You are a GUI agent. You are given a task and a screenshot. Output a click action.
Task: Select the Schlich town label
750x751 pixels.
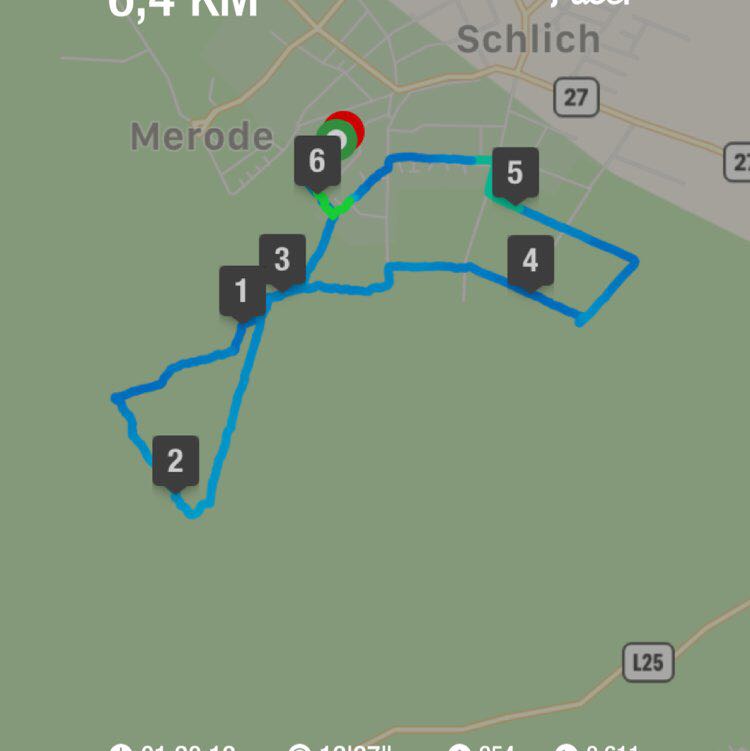[528, 39]
